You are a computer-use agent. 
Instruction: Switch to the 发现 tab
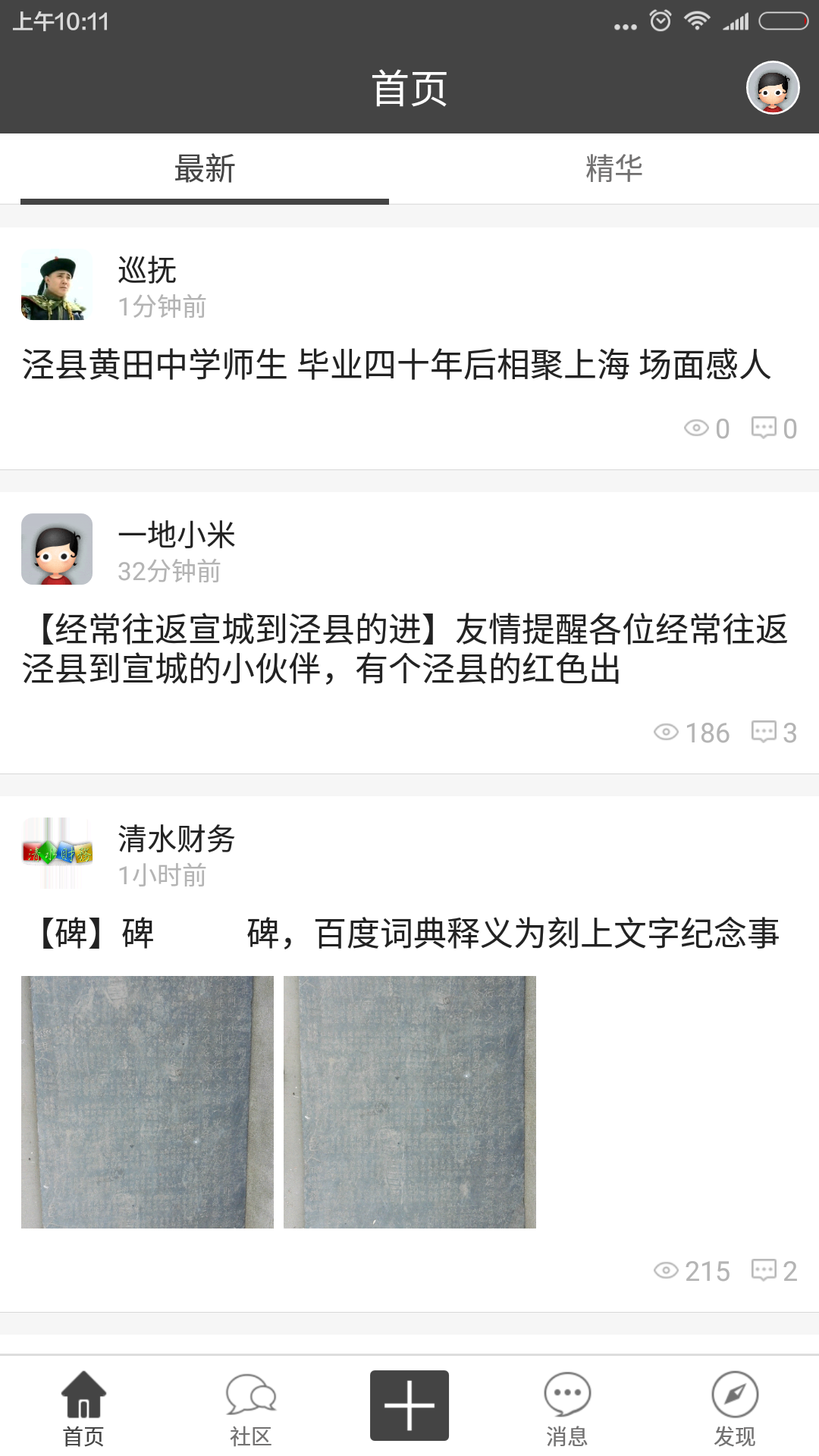point(734,1407)
